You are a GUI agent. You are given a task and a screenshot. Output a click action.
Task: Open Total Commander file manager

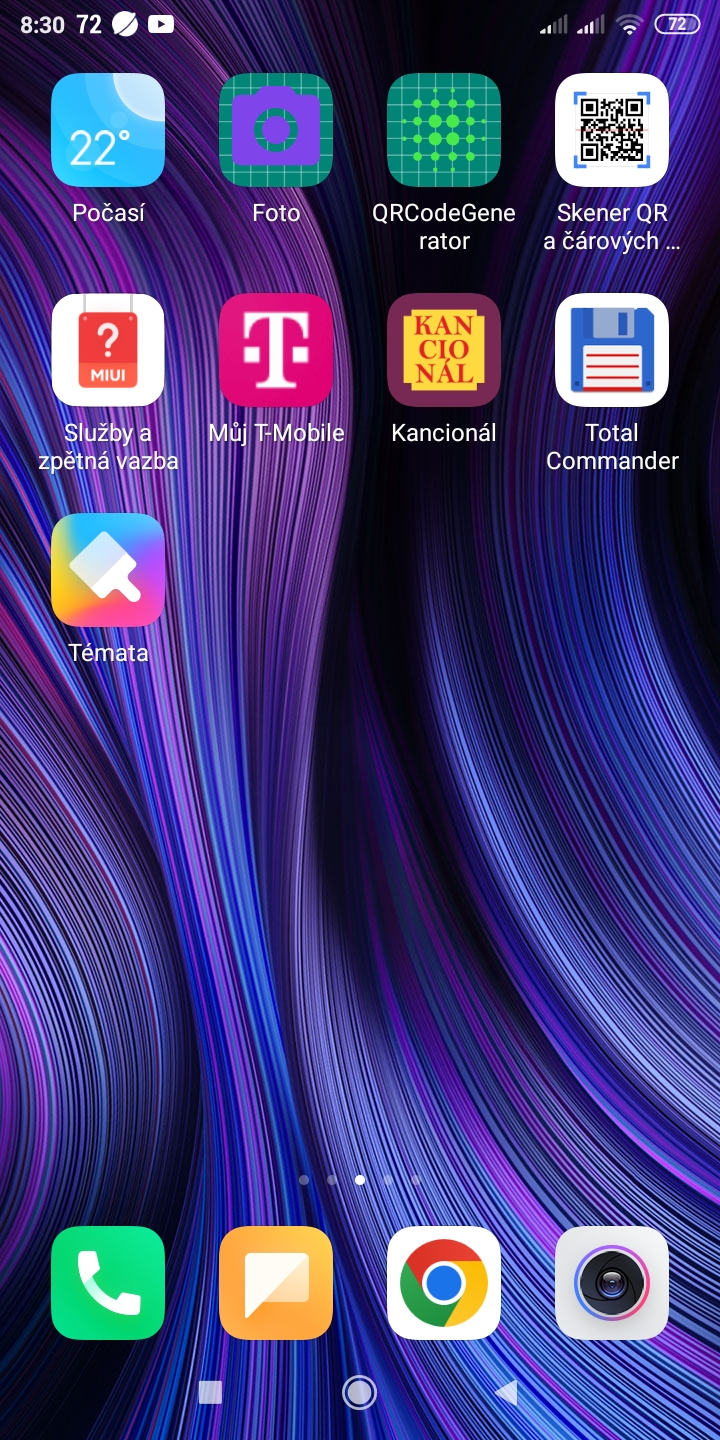tap(612, 350)
